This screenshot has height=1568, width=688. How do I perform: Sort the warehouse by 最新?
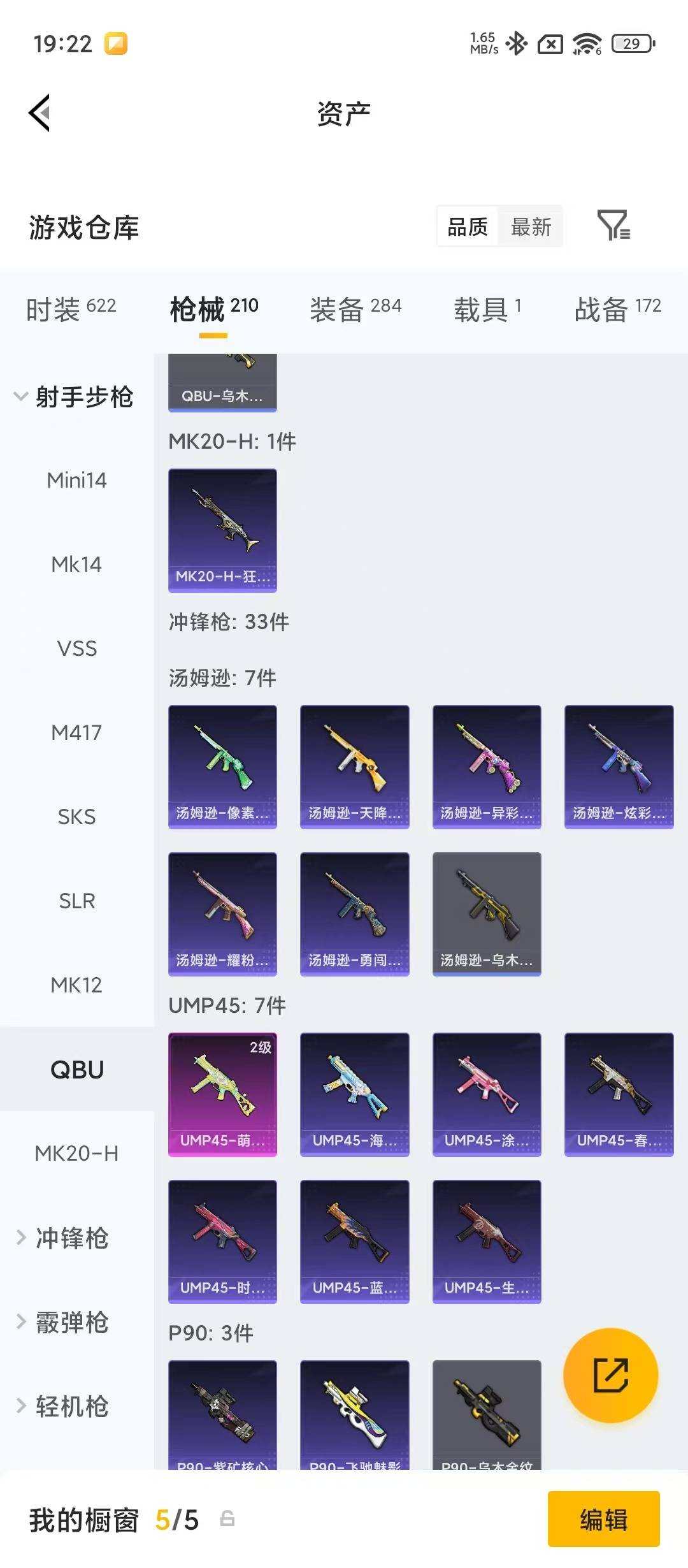coord(531,226)
